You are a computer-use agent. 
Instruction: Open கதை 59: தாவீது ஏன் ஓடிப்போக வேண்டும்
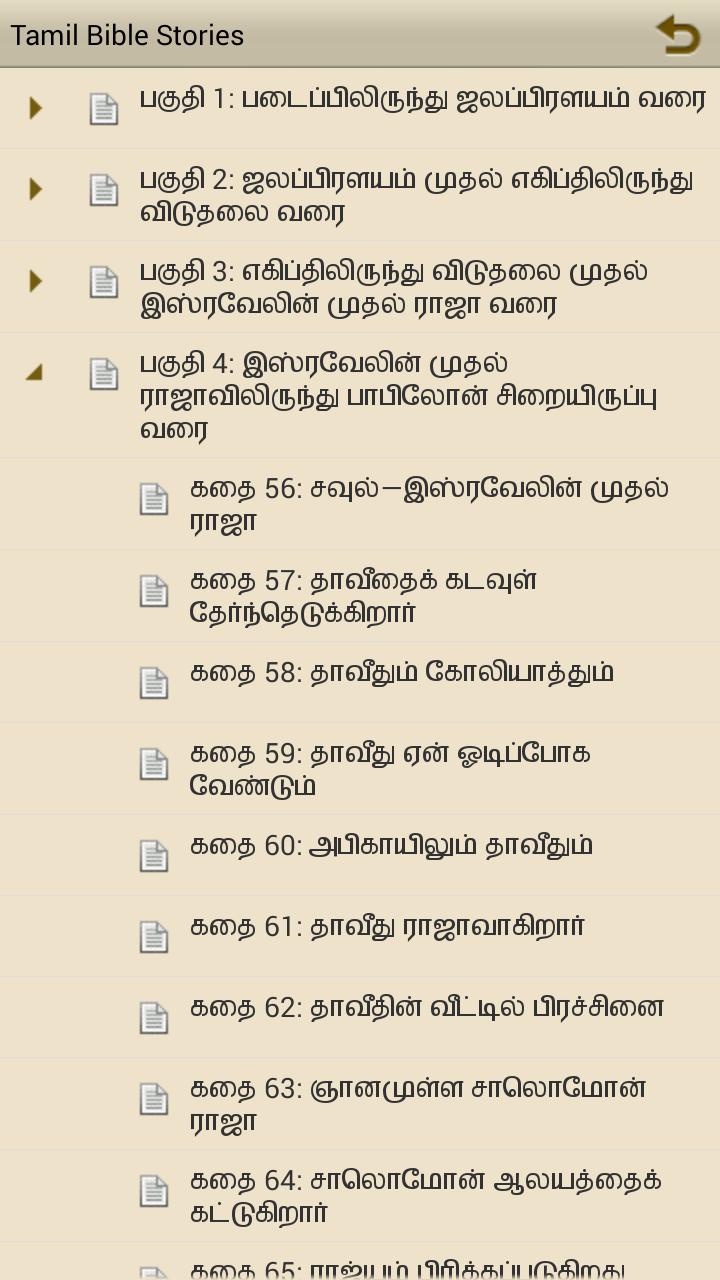click(x=390, y=768)
